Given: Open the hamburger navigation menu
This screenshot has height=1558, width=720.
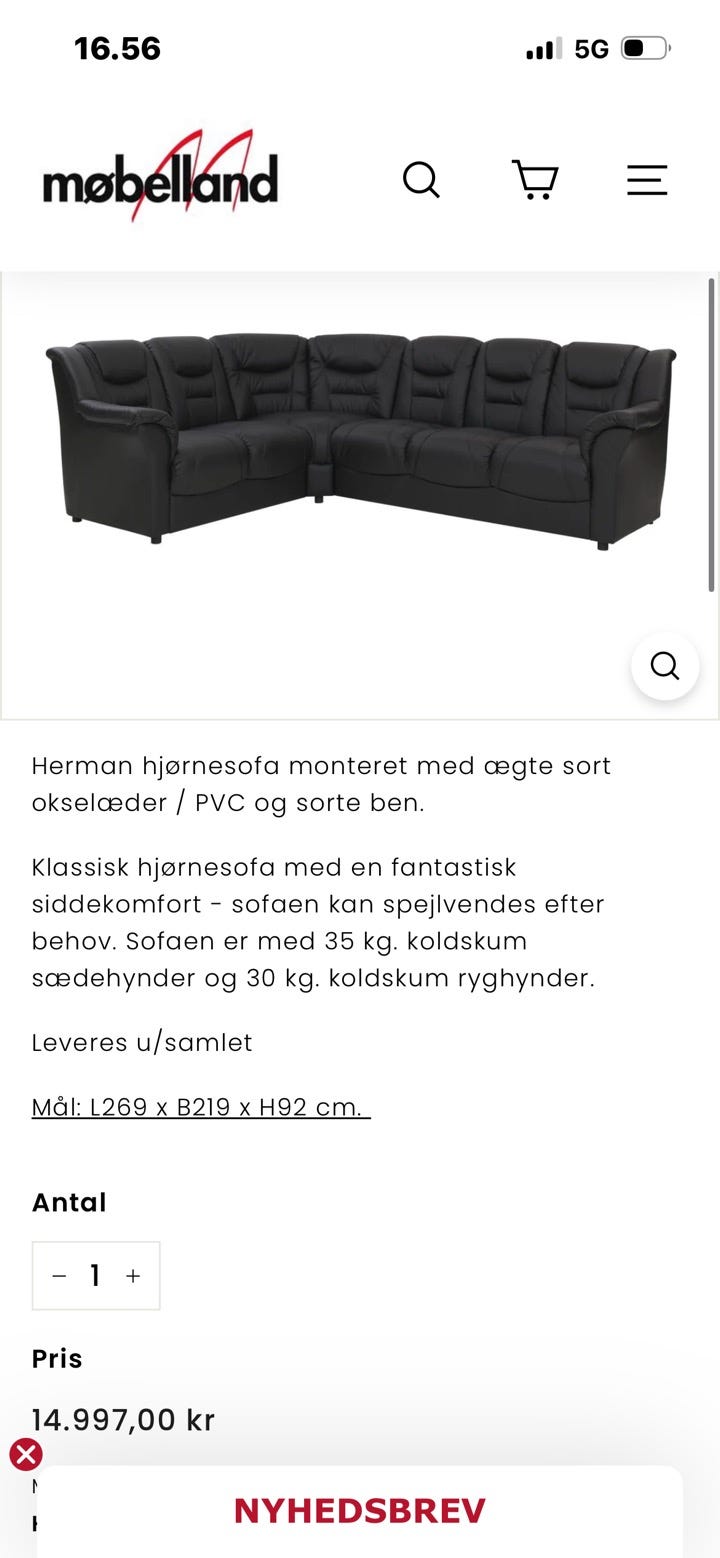Looking at the screenshot, I should click(x=647, y=181).
